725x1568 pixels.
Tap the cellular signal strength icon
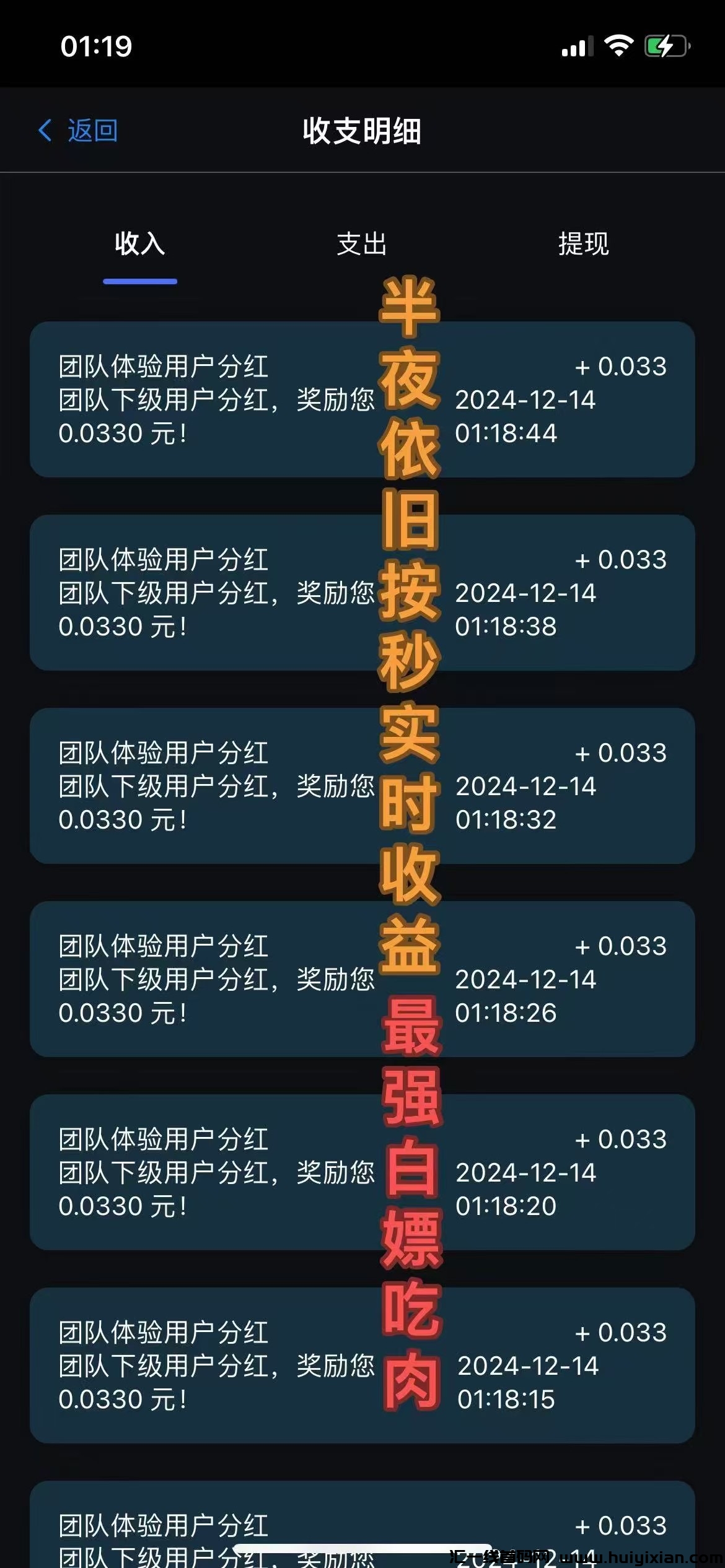tap(578, 46)
